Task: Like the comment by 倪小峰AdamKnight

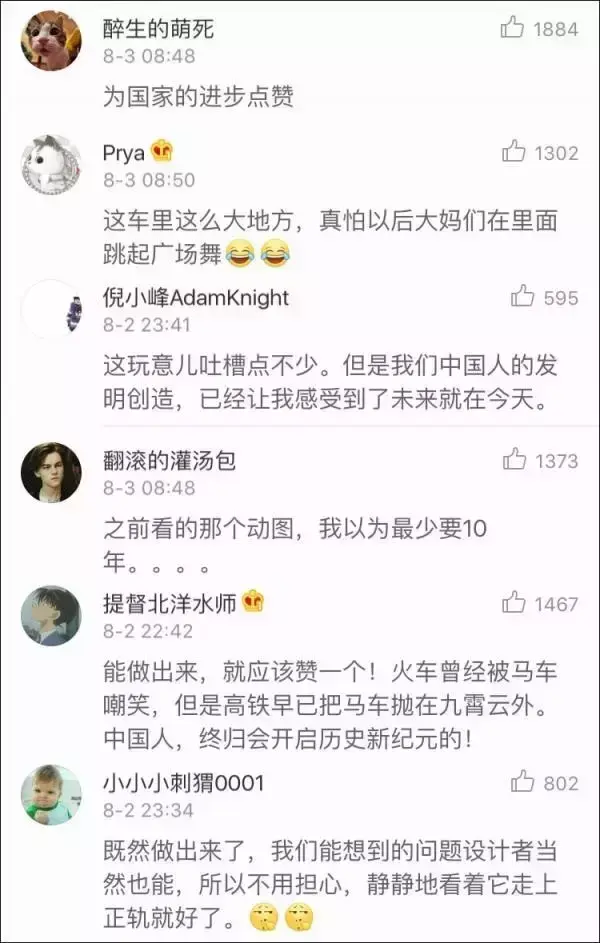Action: pyautogui.click(x=522, y=296)
